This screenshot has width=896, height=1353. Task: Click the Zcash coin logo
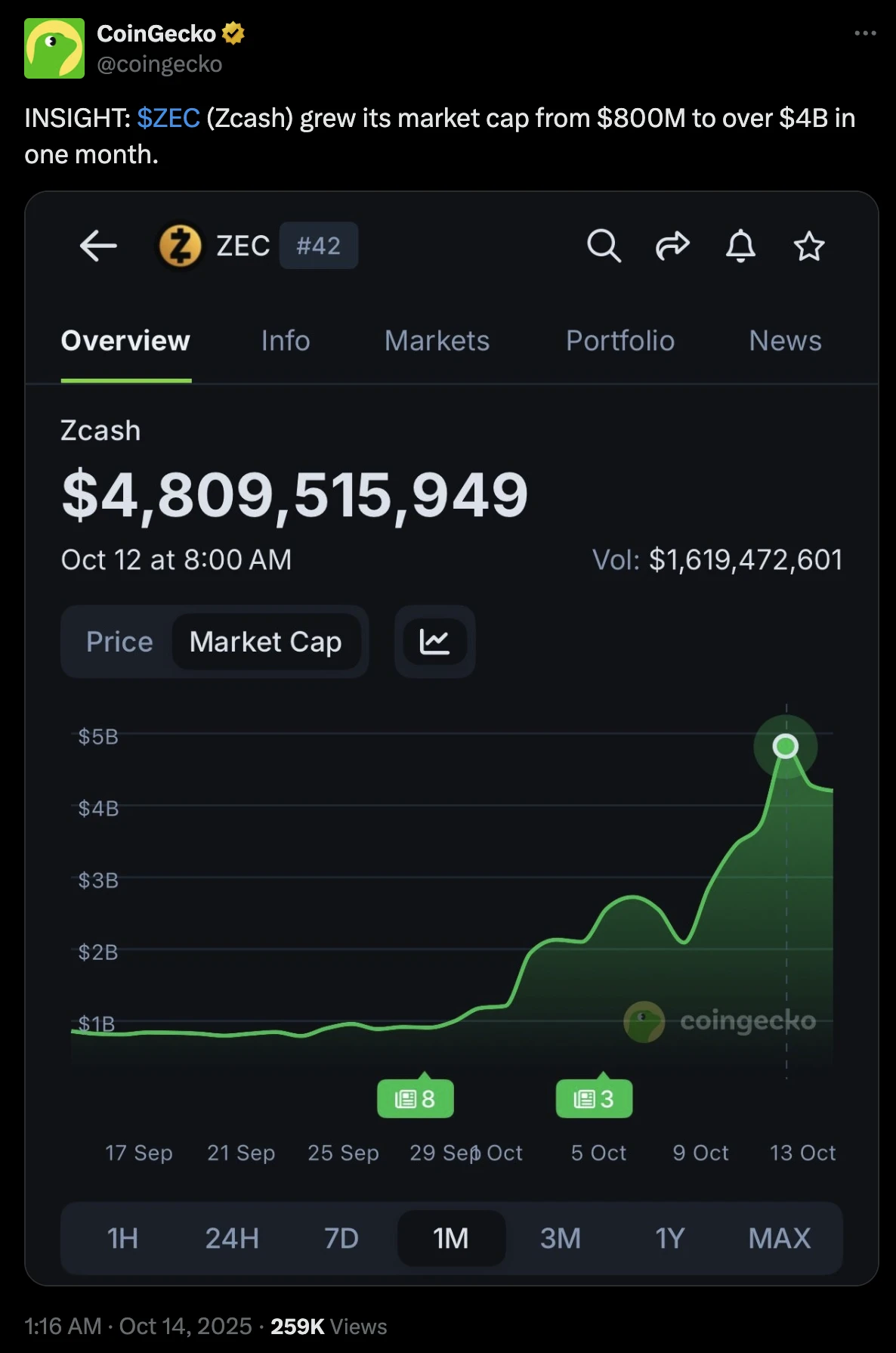(181, 244)
